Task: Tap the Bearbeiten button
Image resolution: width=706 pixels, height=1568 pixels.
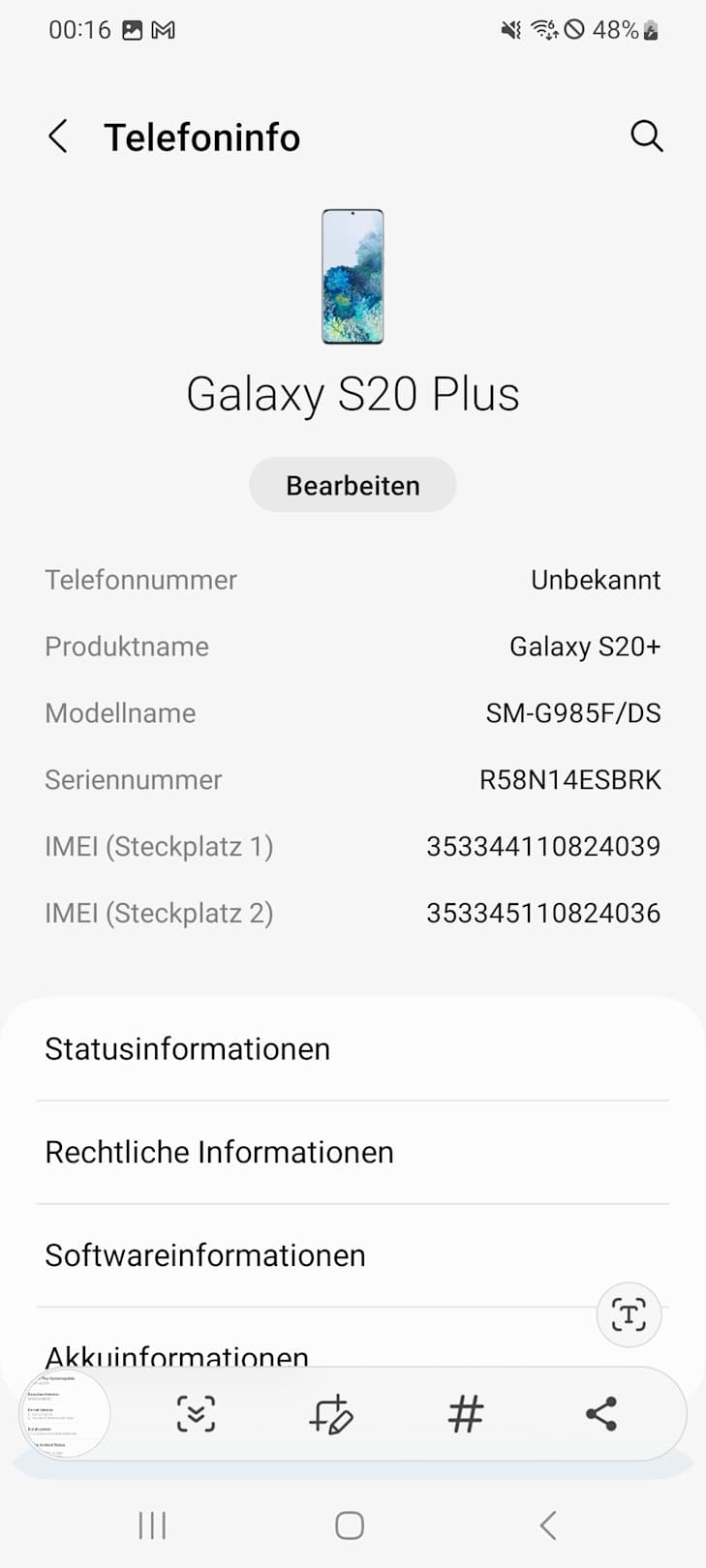Action: click(353, 485)
